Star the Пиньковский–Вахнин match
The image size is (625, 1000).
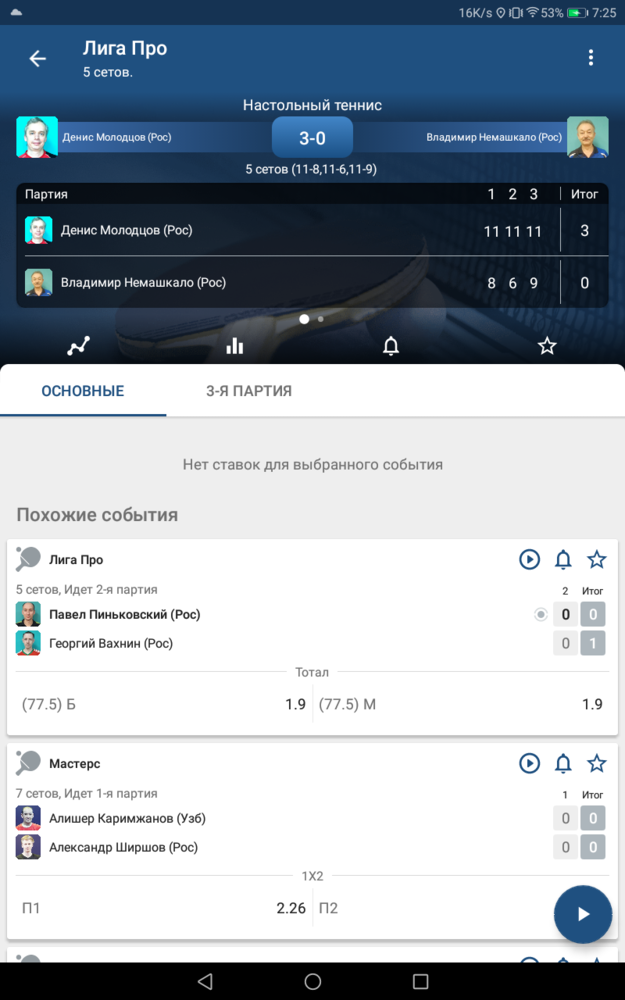596,559
